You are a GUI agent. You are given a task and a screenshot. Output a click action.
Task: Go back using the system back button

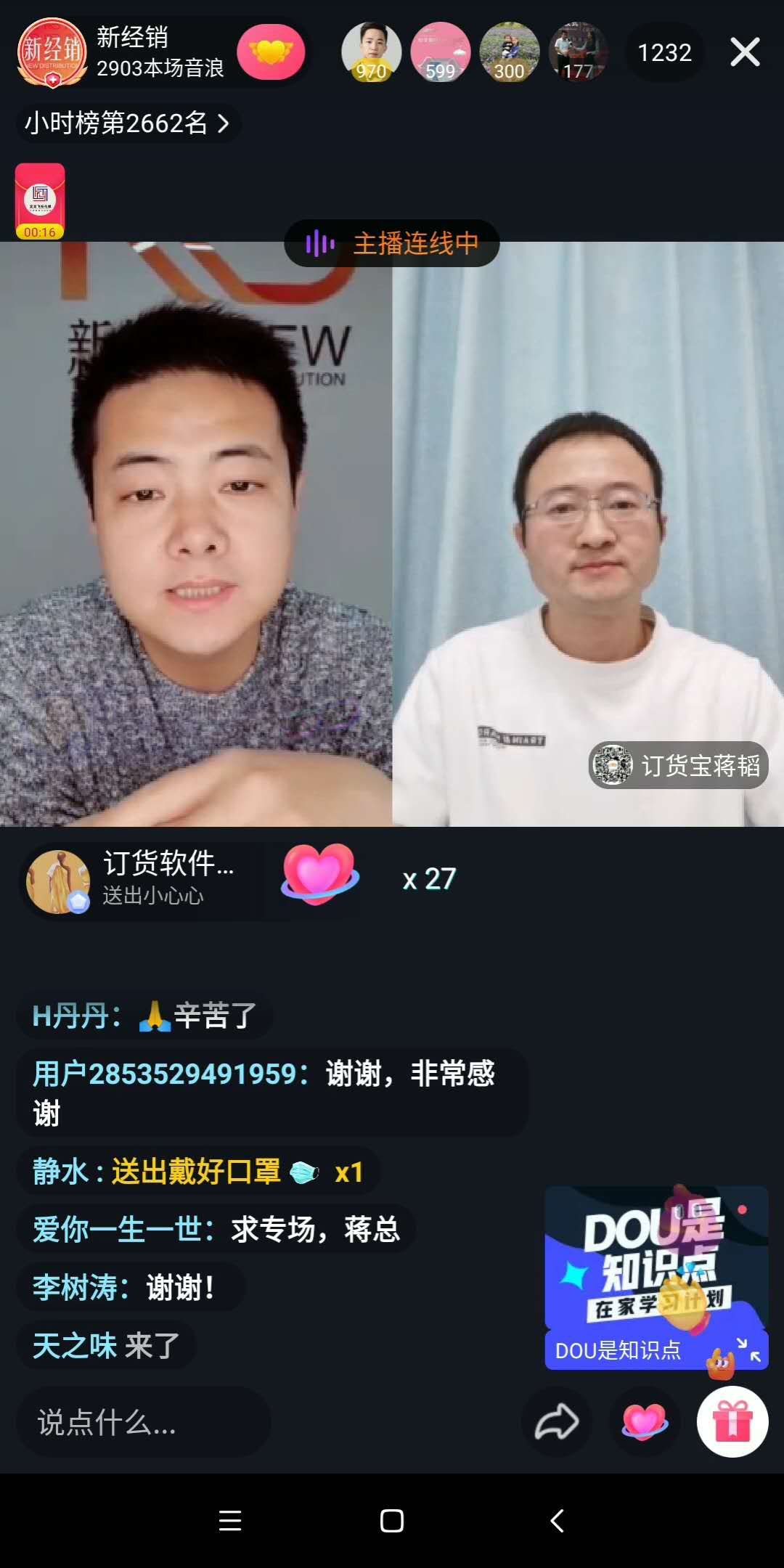tap(557, 1520)
